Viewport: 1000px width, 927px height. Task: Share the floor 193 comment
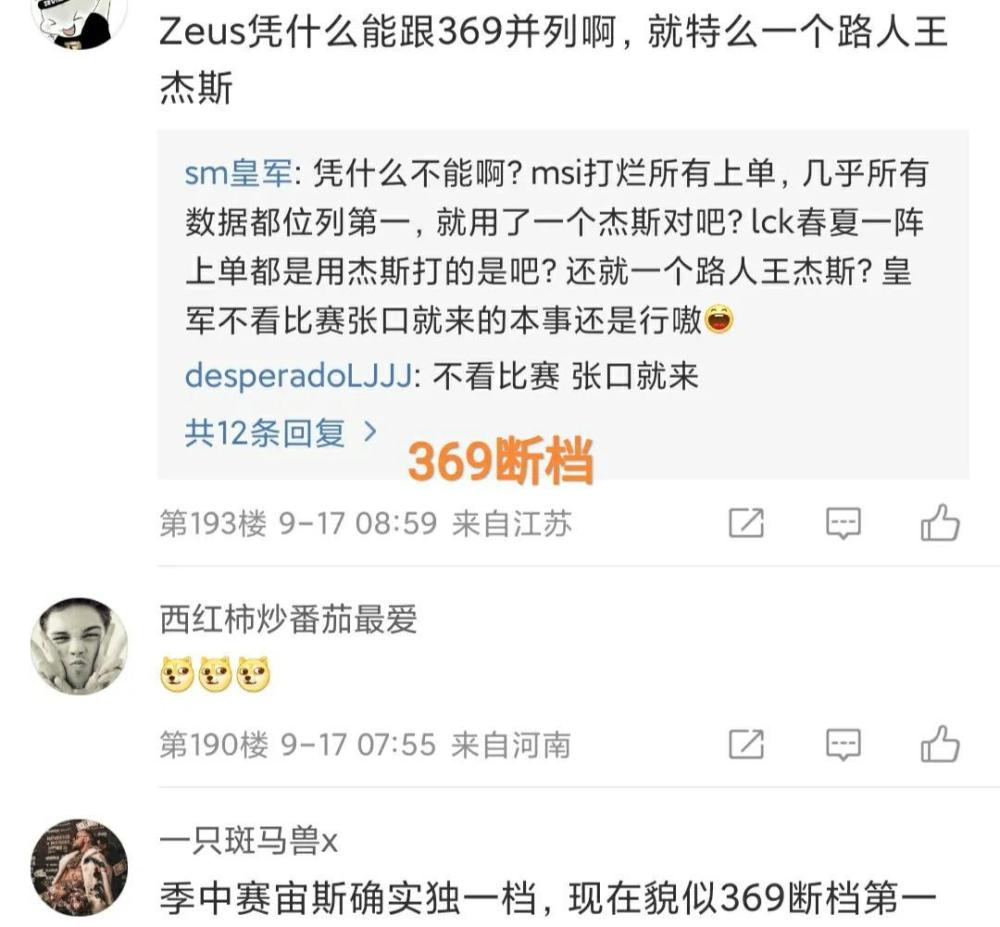(x=746, y=523)
